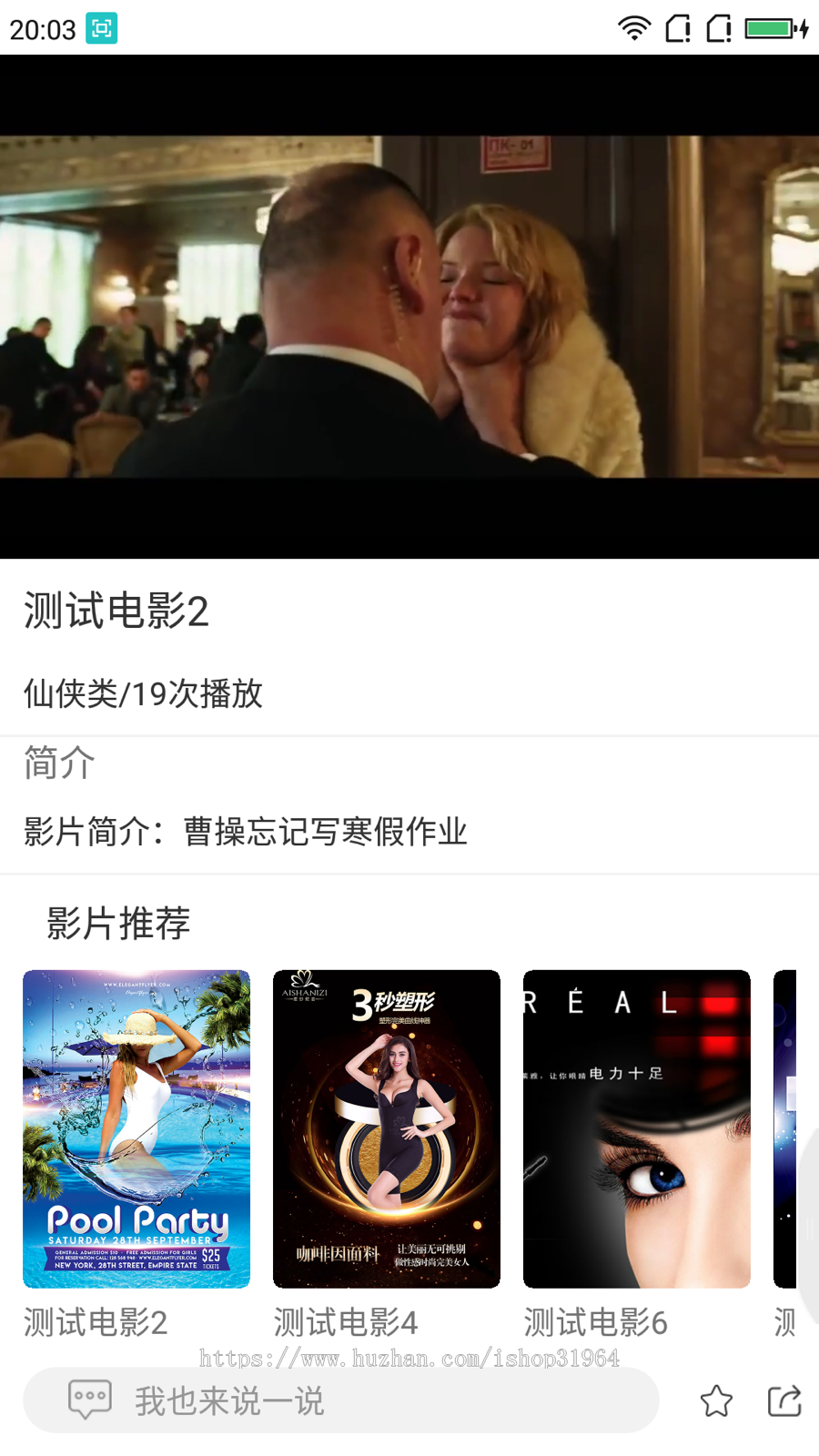This screenshot has width=819, height=1456.
Task: Tap the first SIM card icon
Action: (x=676, y=28)
